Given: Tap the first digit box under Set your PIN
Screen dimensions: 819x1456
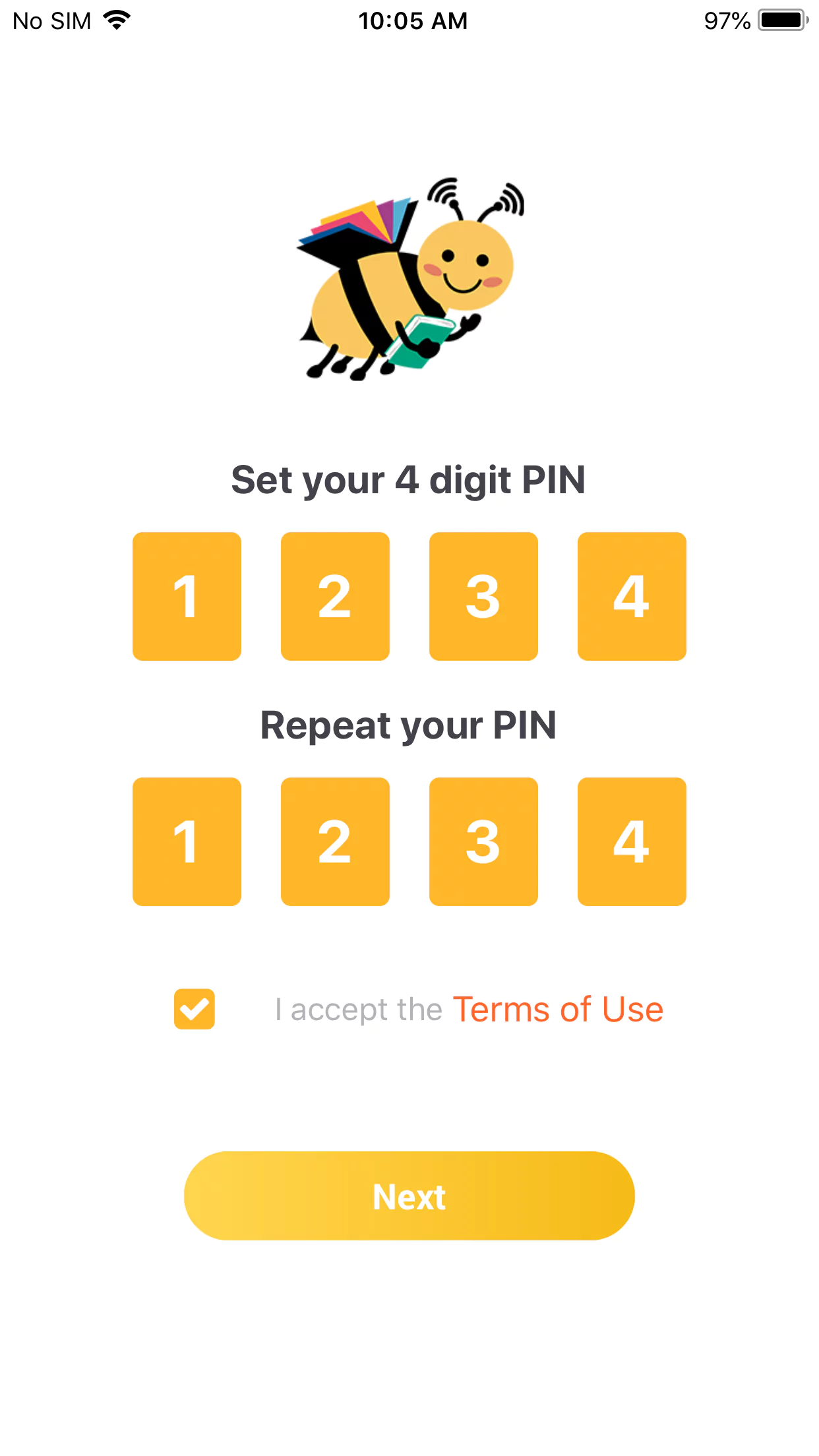Looking at the screenshot, I should pyautogui.click(x=187, y=596).
